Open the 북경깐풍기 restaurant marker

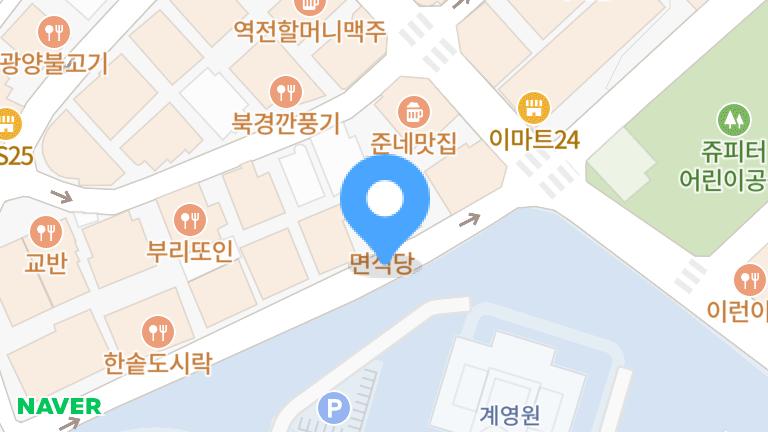[288, 92]
